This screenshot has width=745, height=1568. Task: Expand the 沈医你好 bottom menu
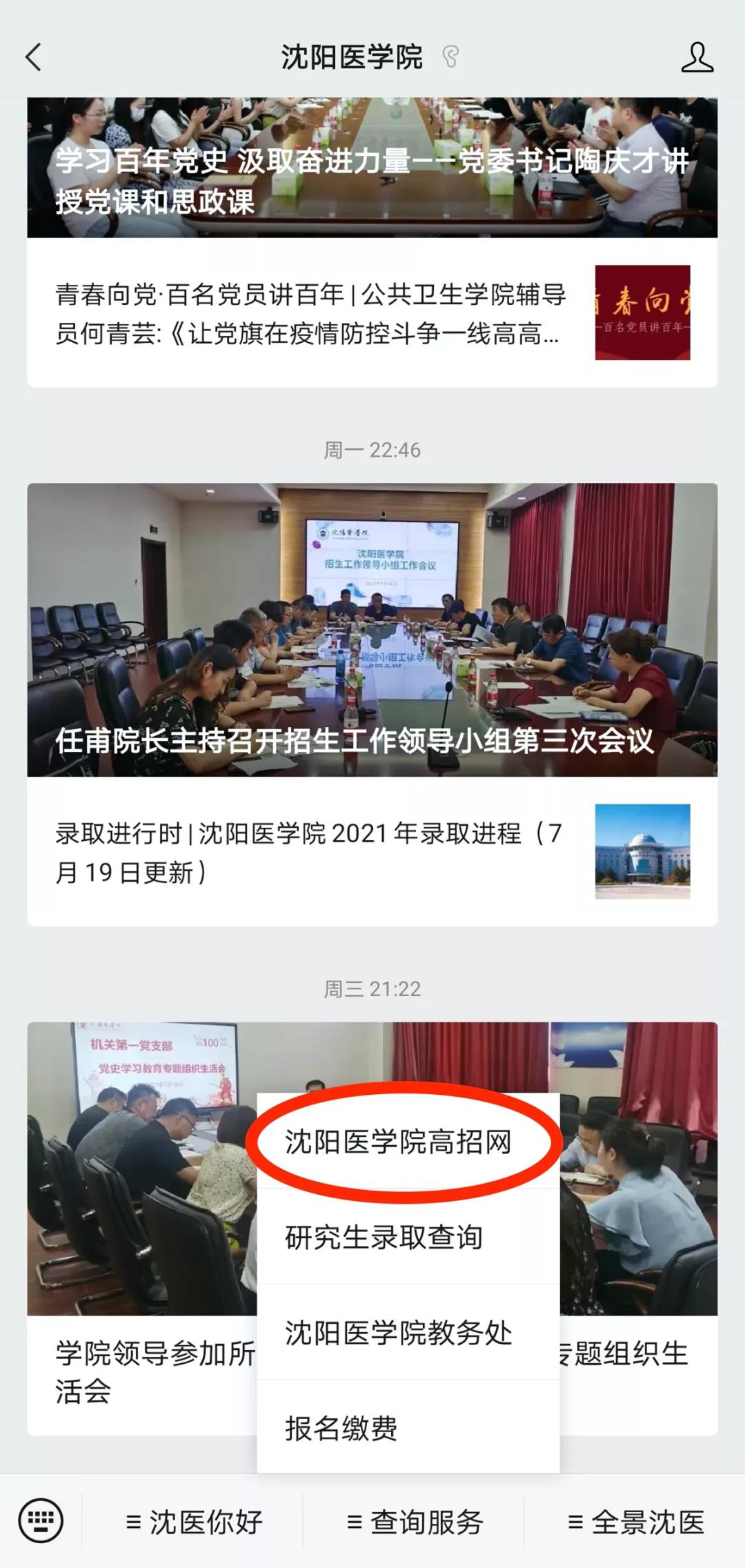point(194,1522)
